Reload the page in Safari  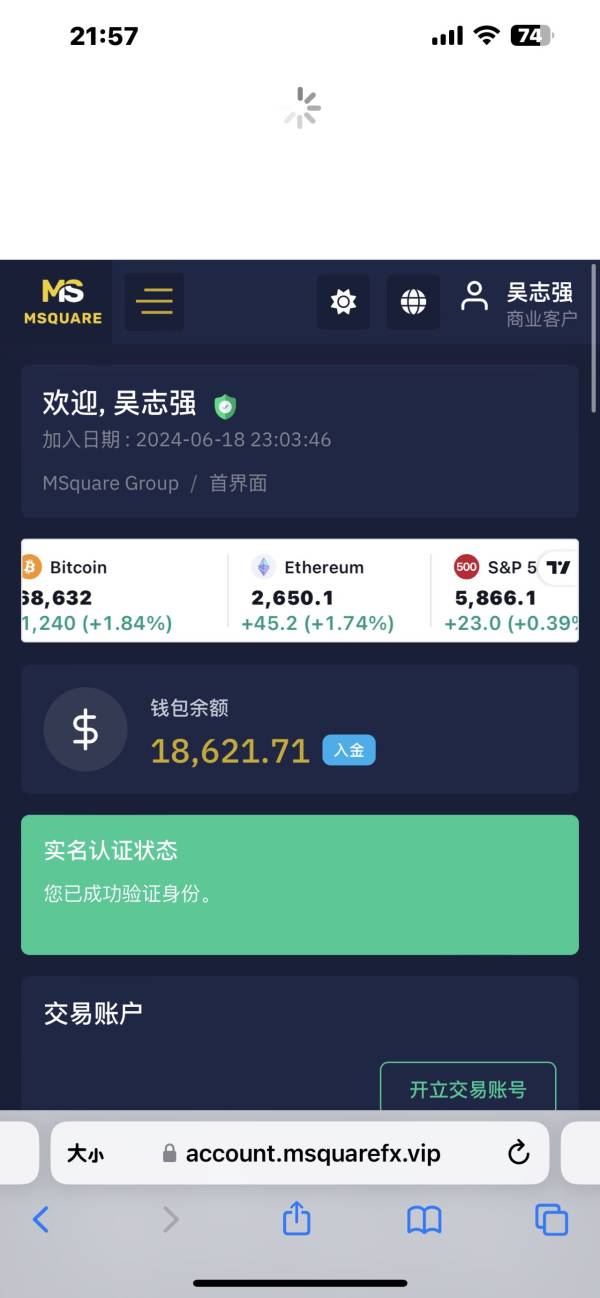coord(518,1153)
